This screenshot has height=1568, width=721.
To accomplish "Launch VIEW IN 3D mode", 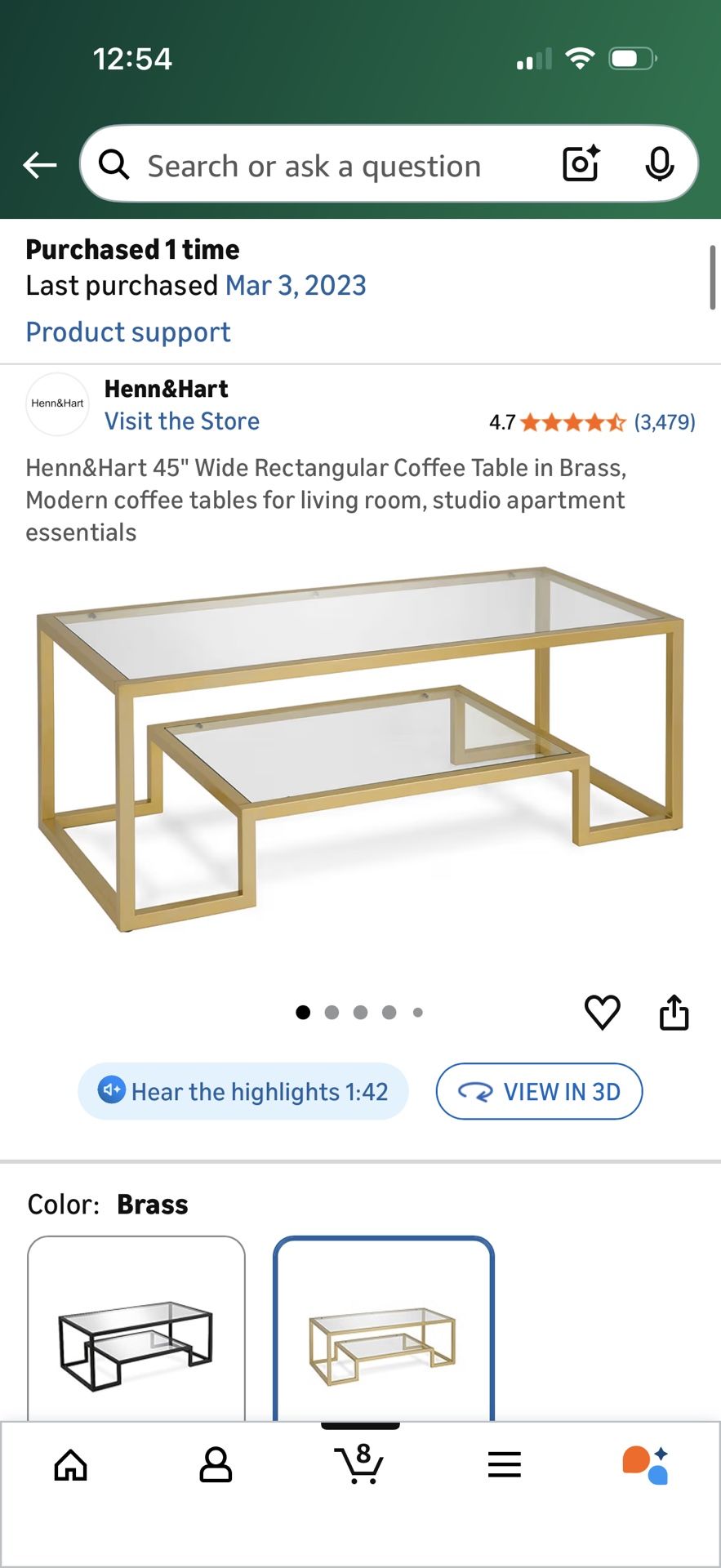I will 539,1091.
